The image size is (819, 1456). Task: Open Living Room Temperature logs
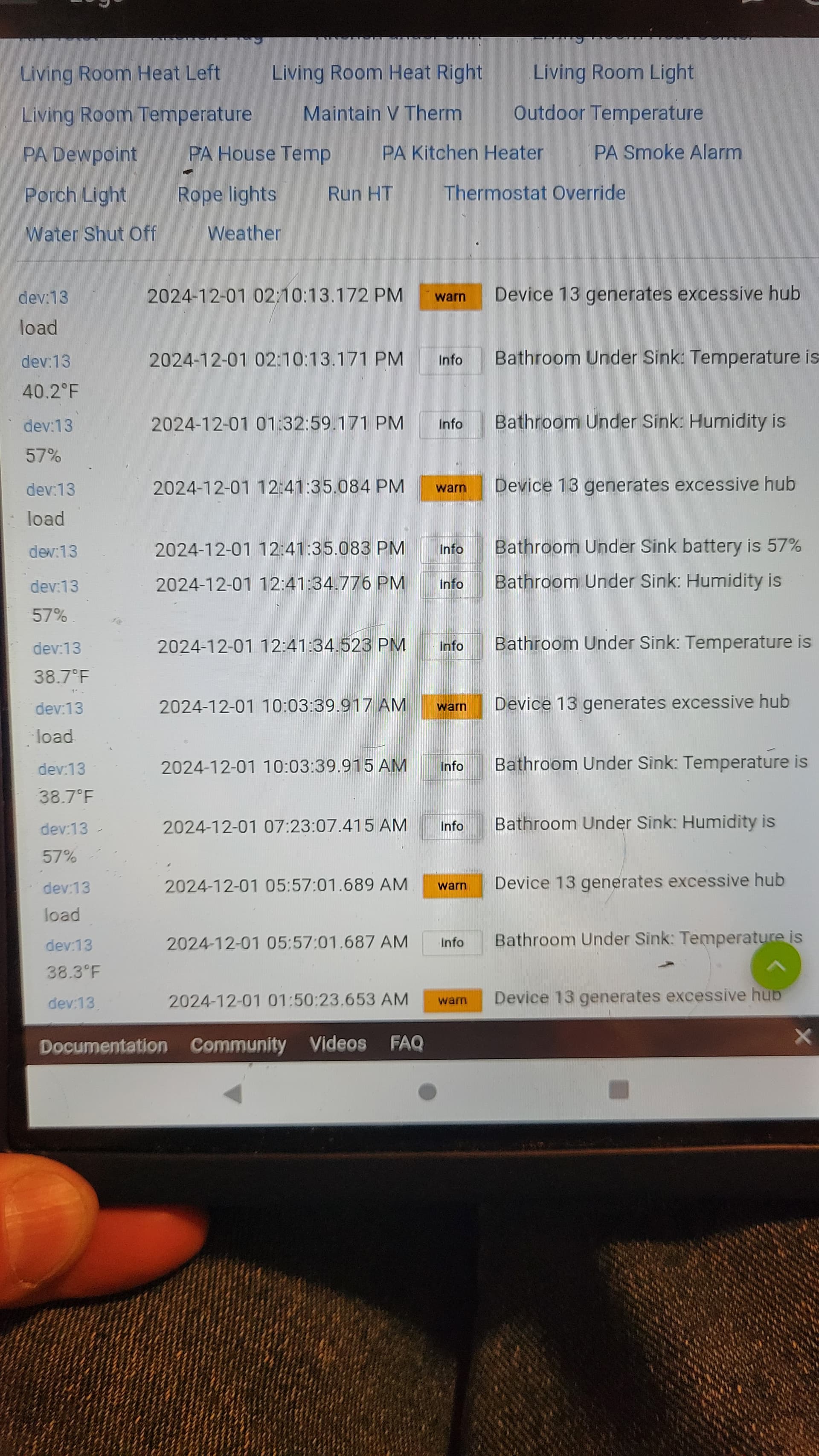[x=137, y=114]
